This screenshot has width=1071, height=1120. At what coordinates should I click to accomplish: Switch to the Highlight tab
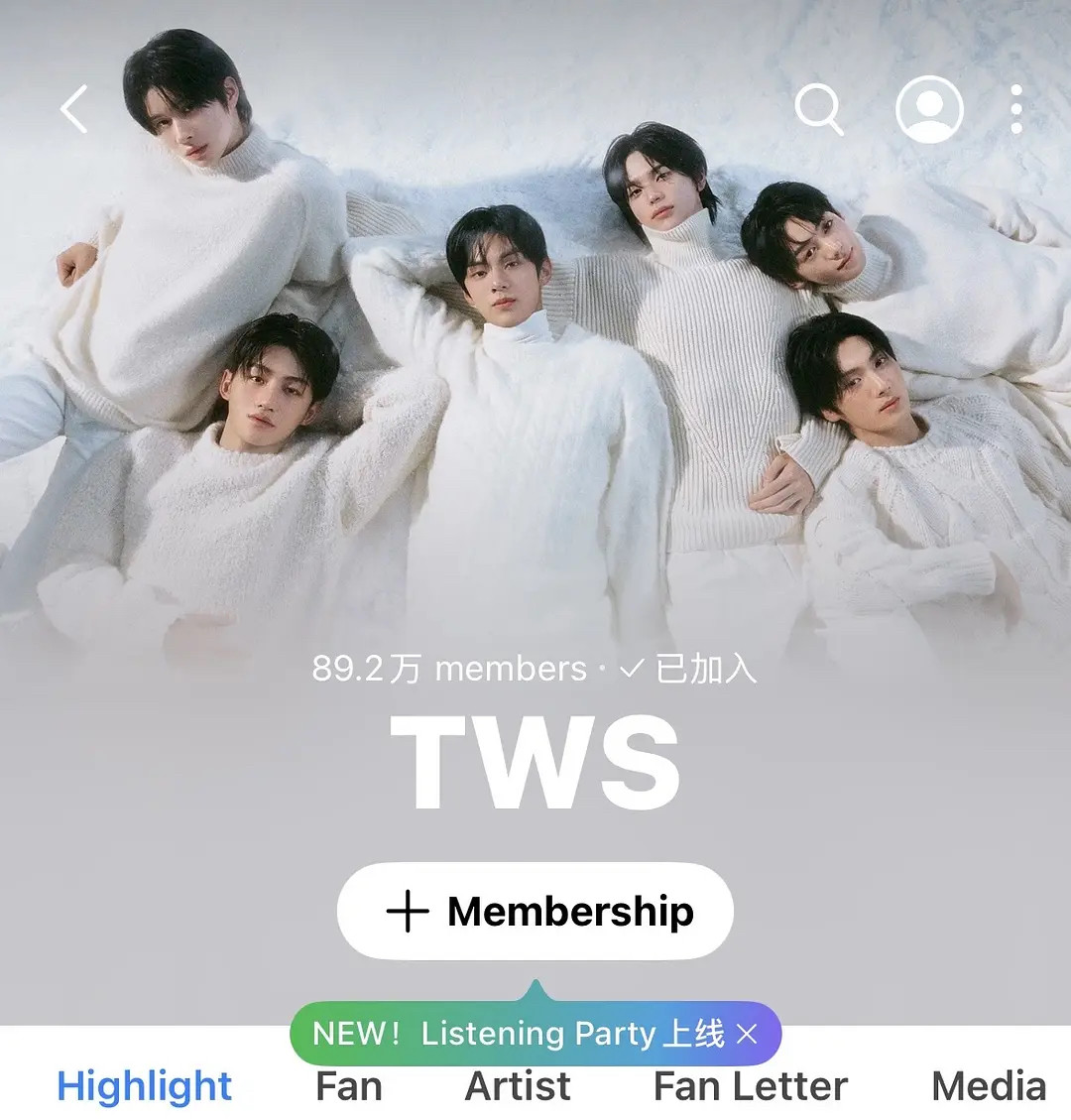coord(145,1086)
